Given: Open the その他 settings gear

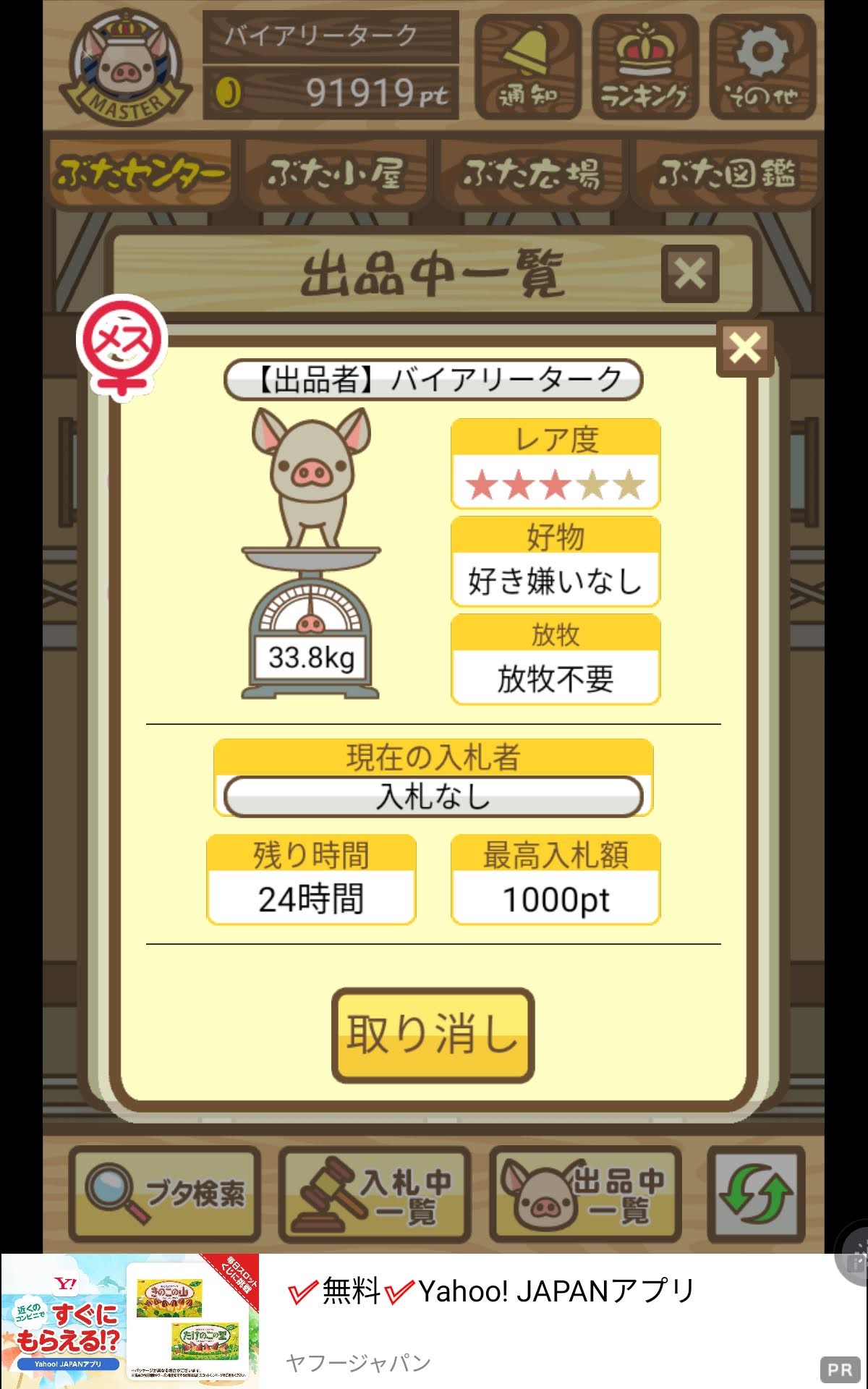Looking at the screenshot, I should coord(762,67).
